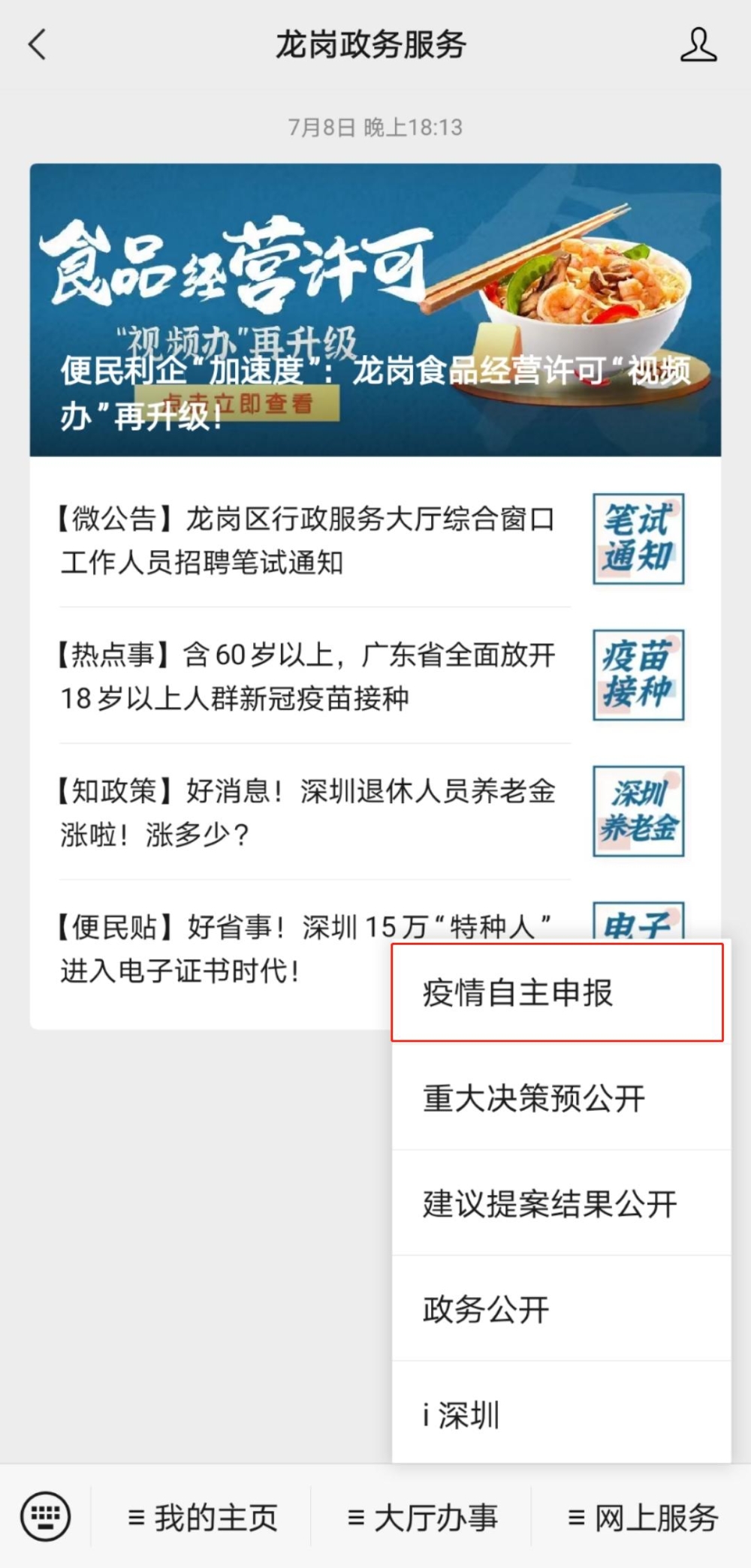This screenshot has width=751, height=1568.
Task: Open the account profile icon
Action: (x=698, y=45)
